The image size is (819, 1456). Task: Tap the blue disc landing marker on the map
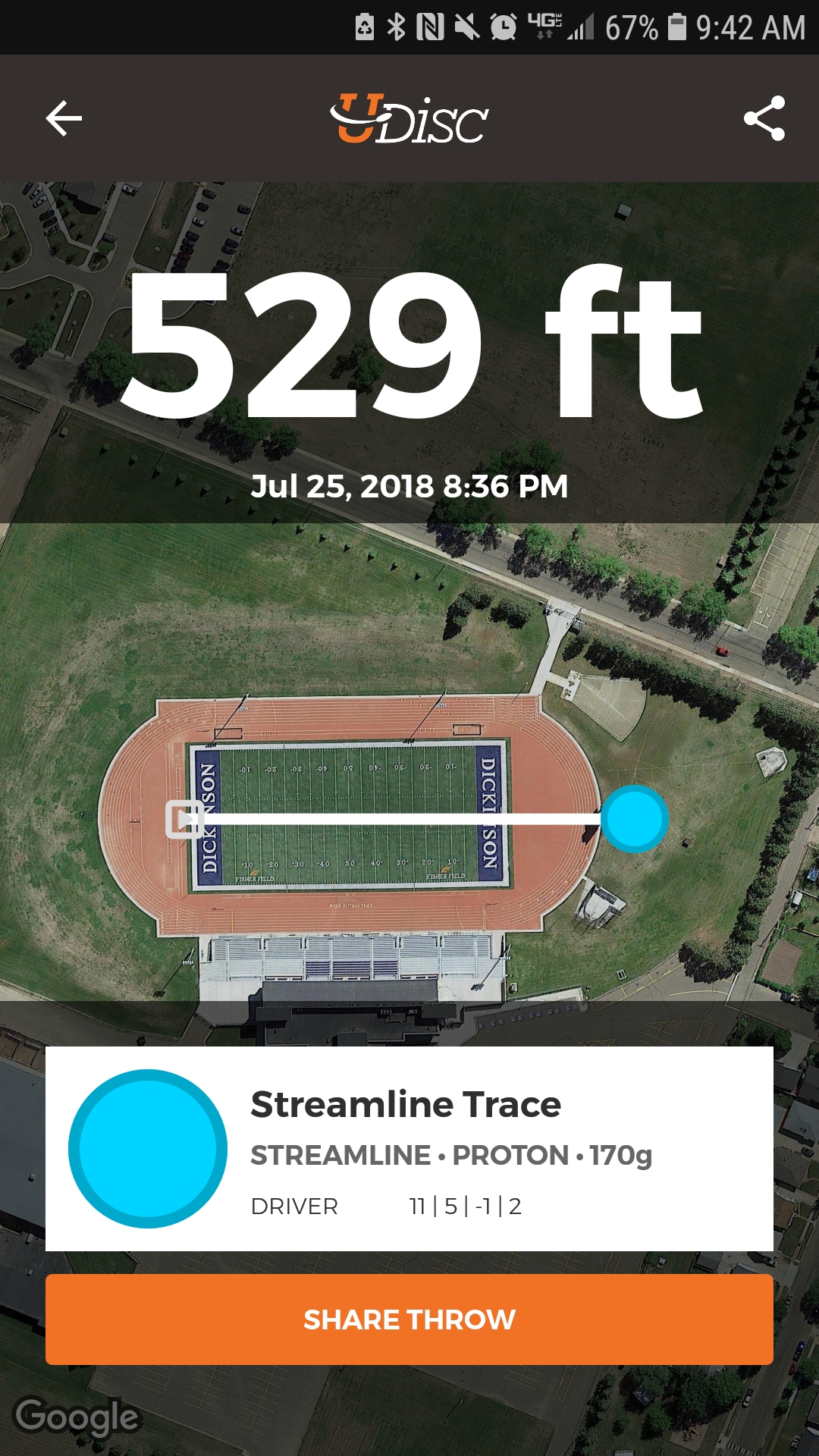pyautogui.click(x=635, y=819)
